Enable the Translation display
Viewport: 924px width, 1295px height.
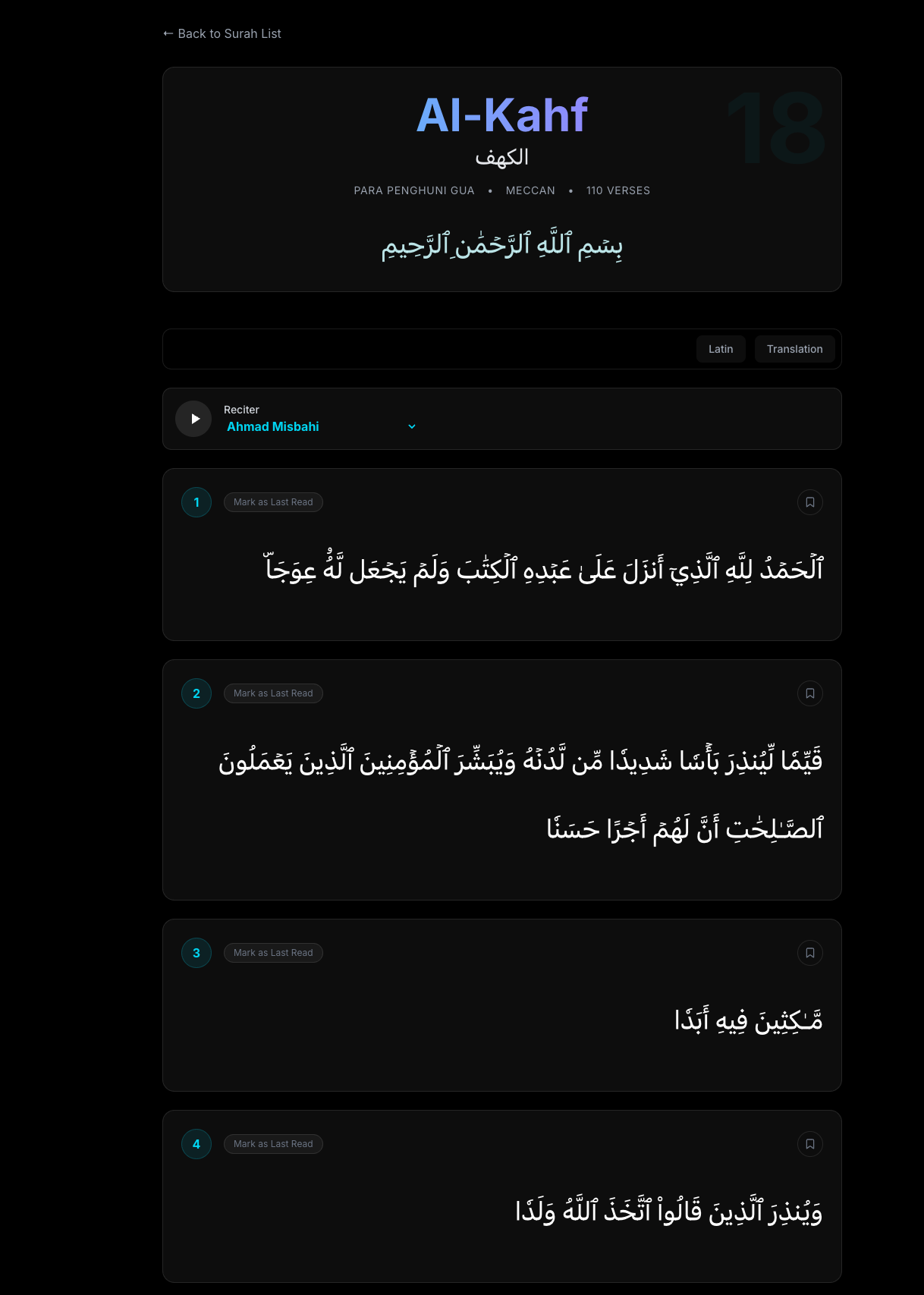[x=794, y=349]
